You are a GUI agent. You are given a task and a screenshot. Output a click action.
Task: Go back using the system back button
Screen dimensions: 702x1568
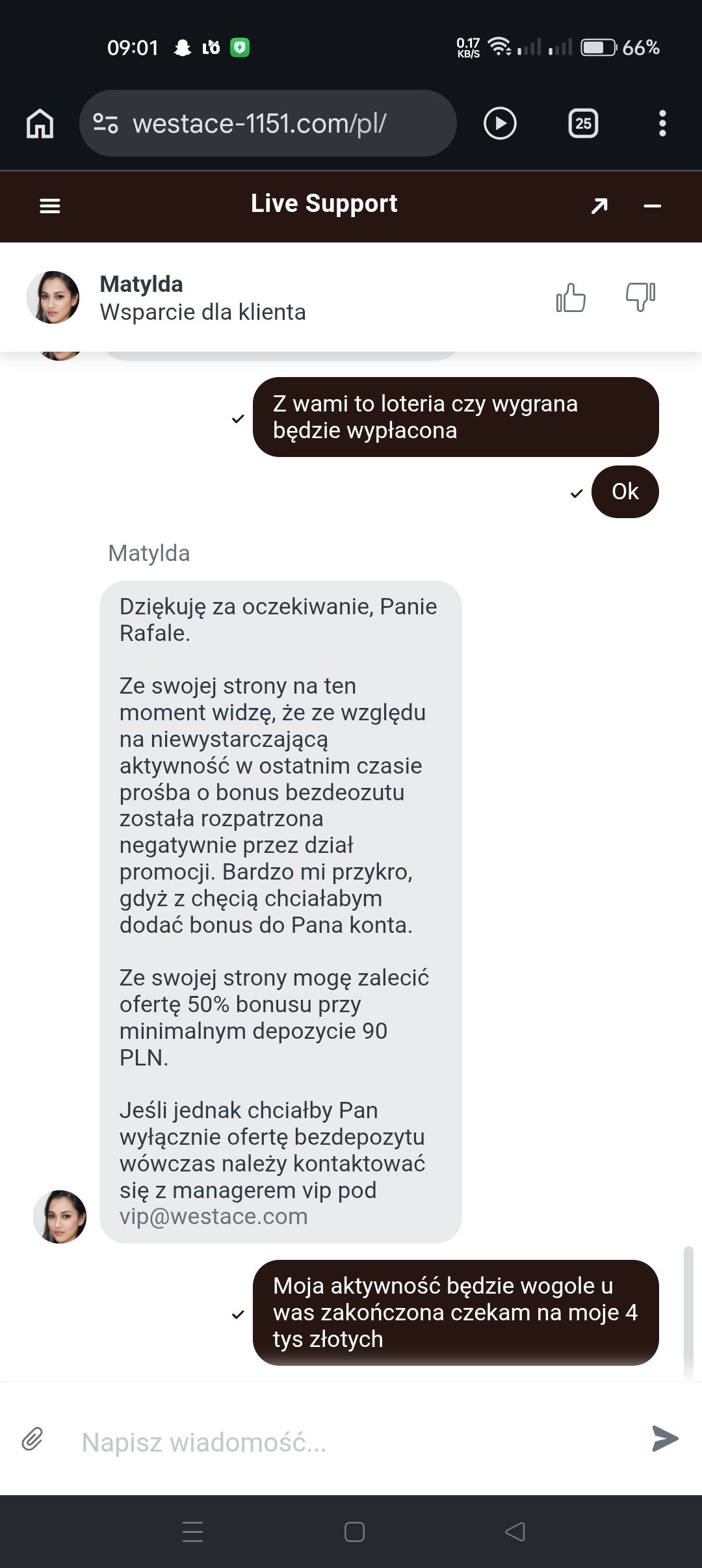coord(515,1532)
